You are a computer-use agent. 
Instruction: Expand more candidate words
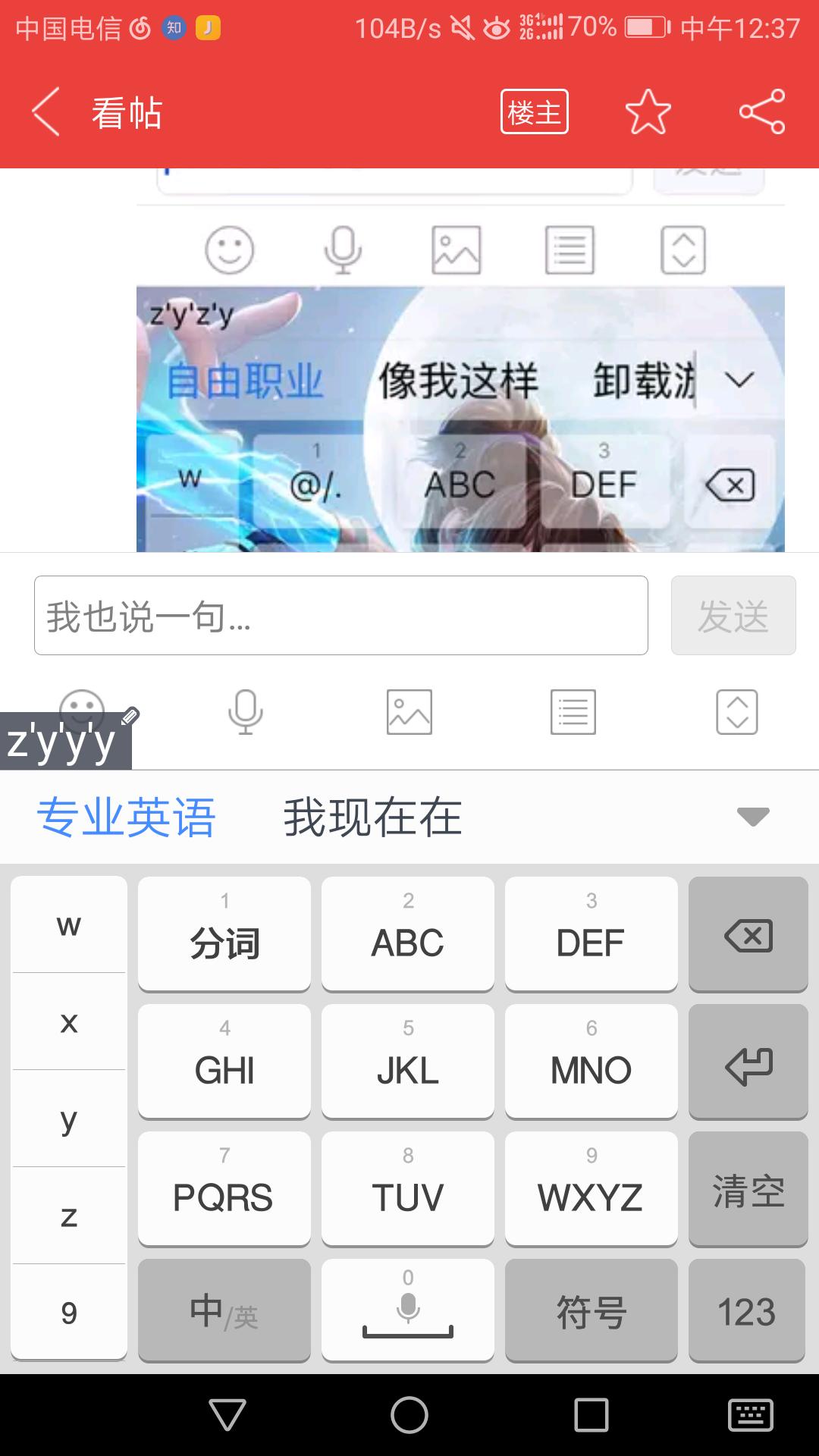click(x=753, y=817)
